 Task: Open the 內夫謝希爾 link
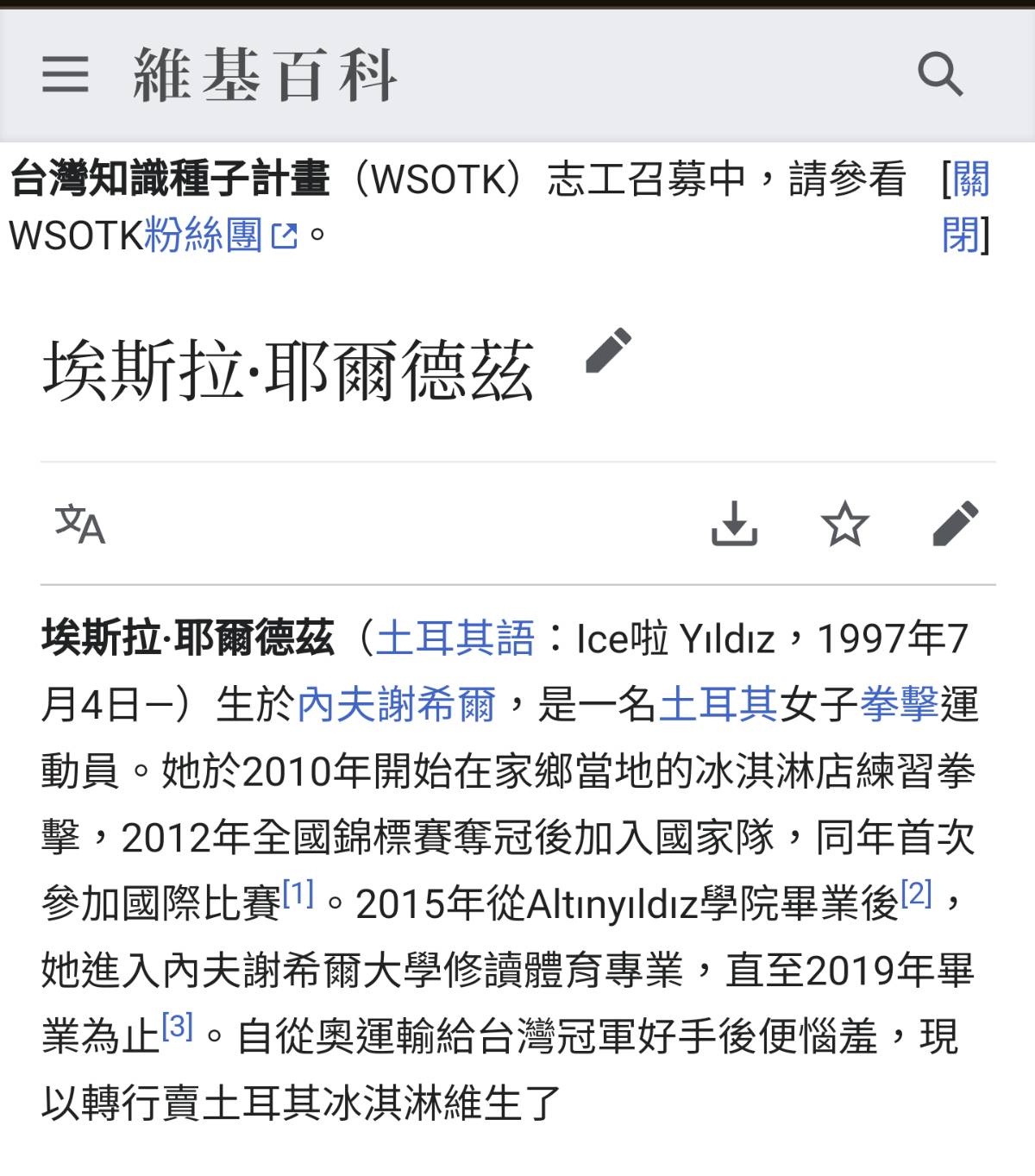click(396, 706)
